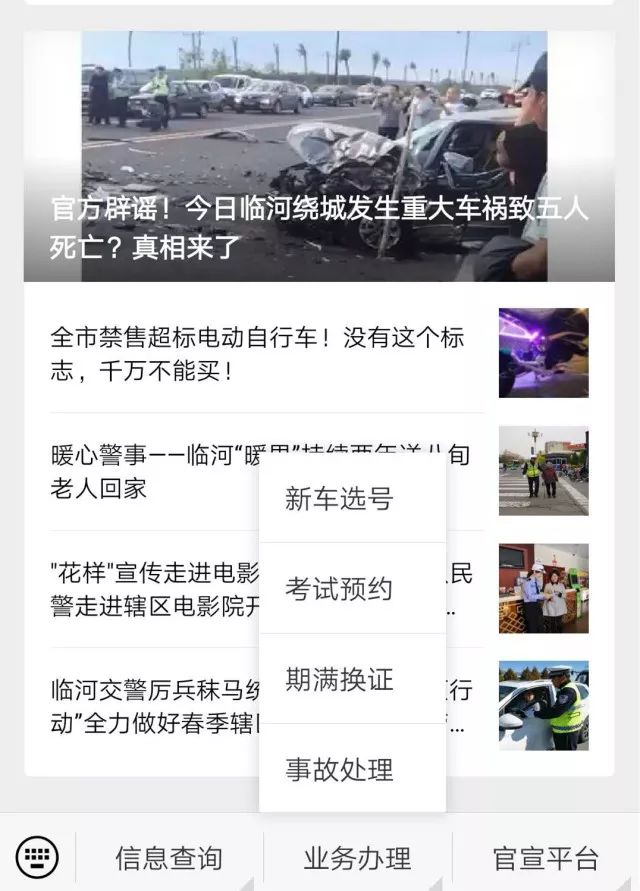Open the 临河交警厉兵秣马 article

click(150, 707)
